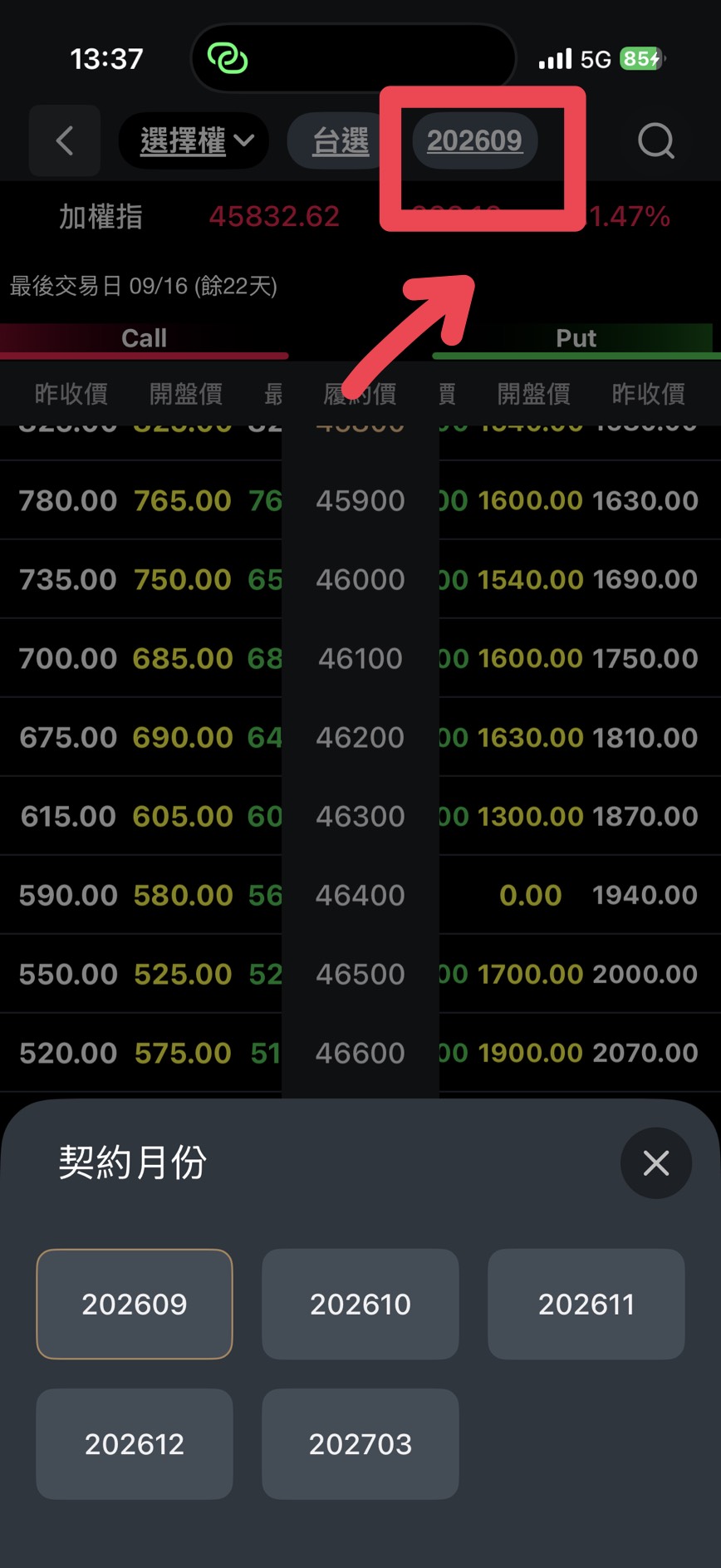This screenshot has width=721, height=1568.
Task: Select contract month 202609
Action: click(135, 1304)
